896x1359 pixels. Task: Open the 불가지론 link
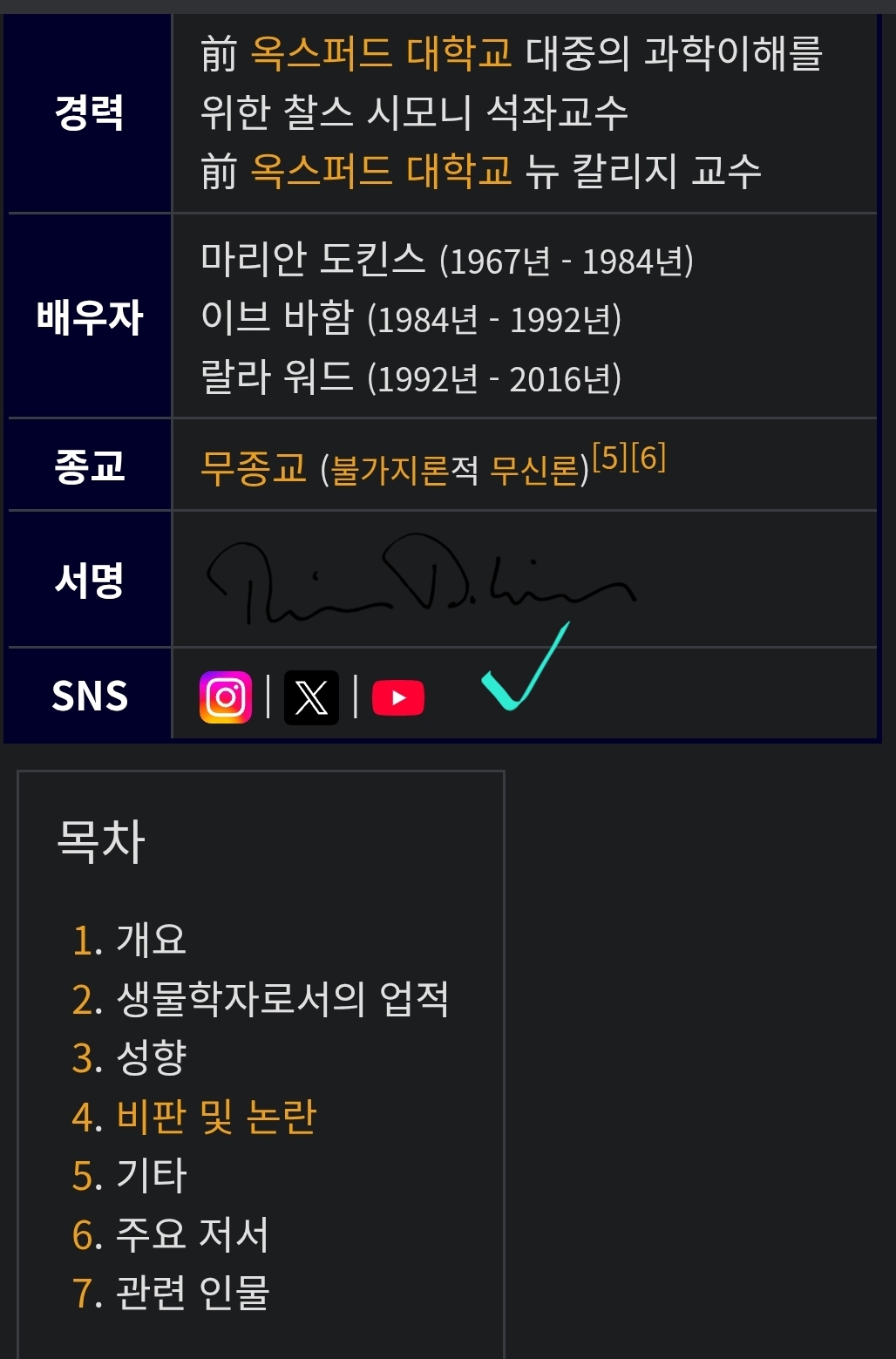(x=390, y=471)
